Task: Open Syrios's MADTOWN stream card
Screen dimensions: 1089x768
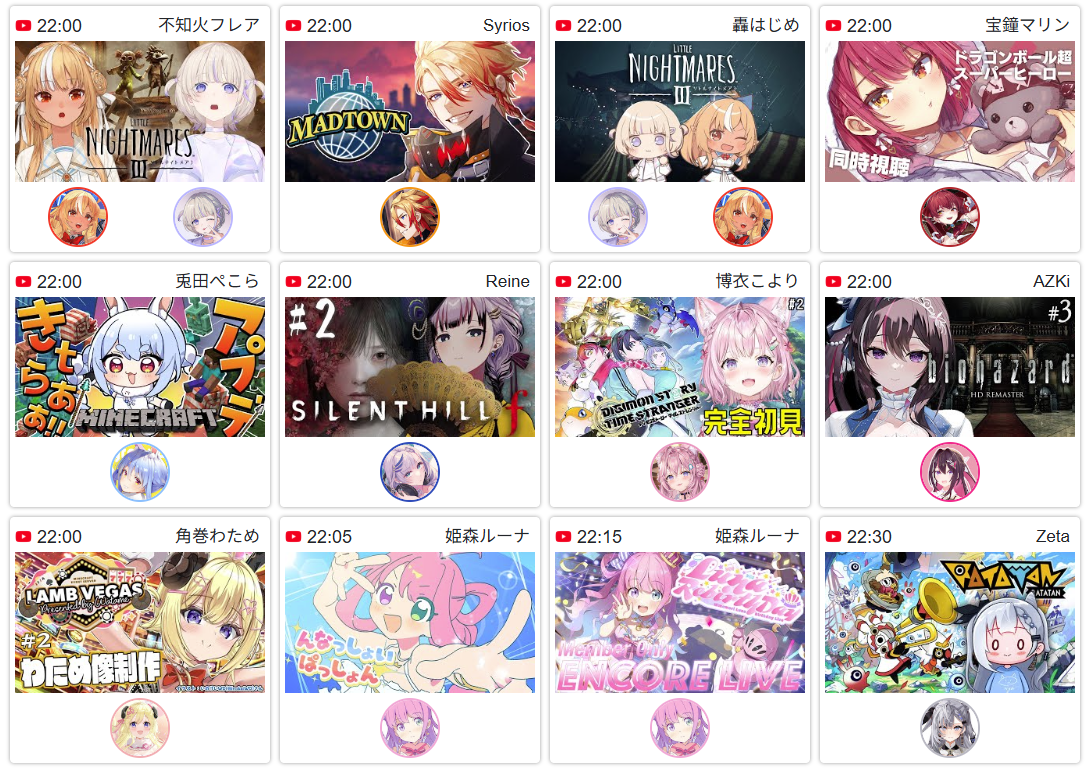Action: coord(410,129)
